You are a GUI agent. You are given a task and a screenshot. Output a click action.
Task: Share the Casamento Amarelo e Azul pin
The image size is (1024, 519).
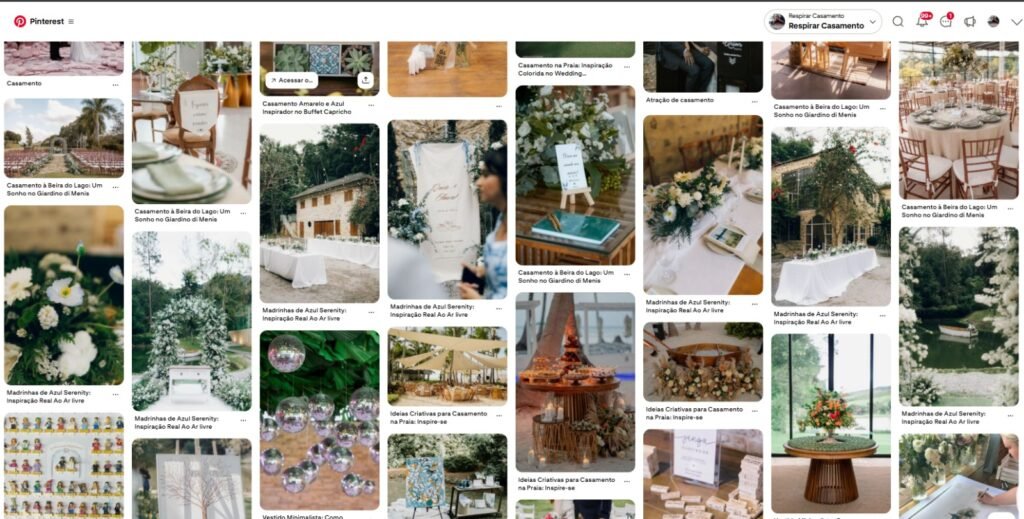pyautogui.click(x=365, y=80)
